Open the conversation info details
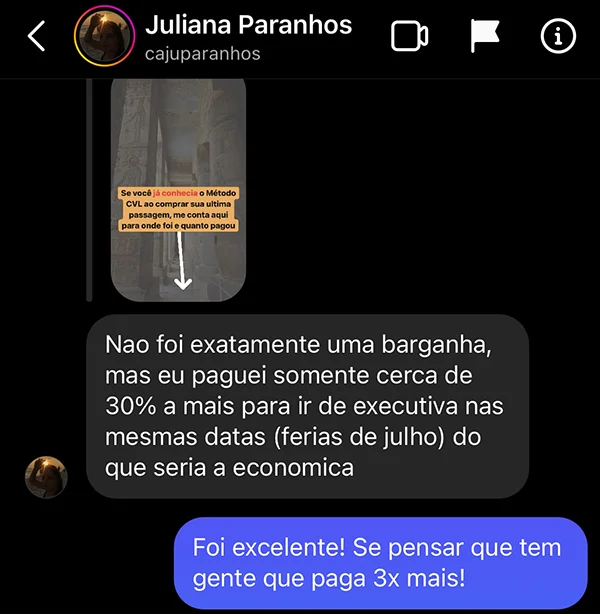This screenshot has width=600, height=614. point(558,37)
